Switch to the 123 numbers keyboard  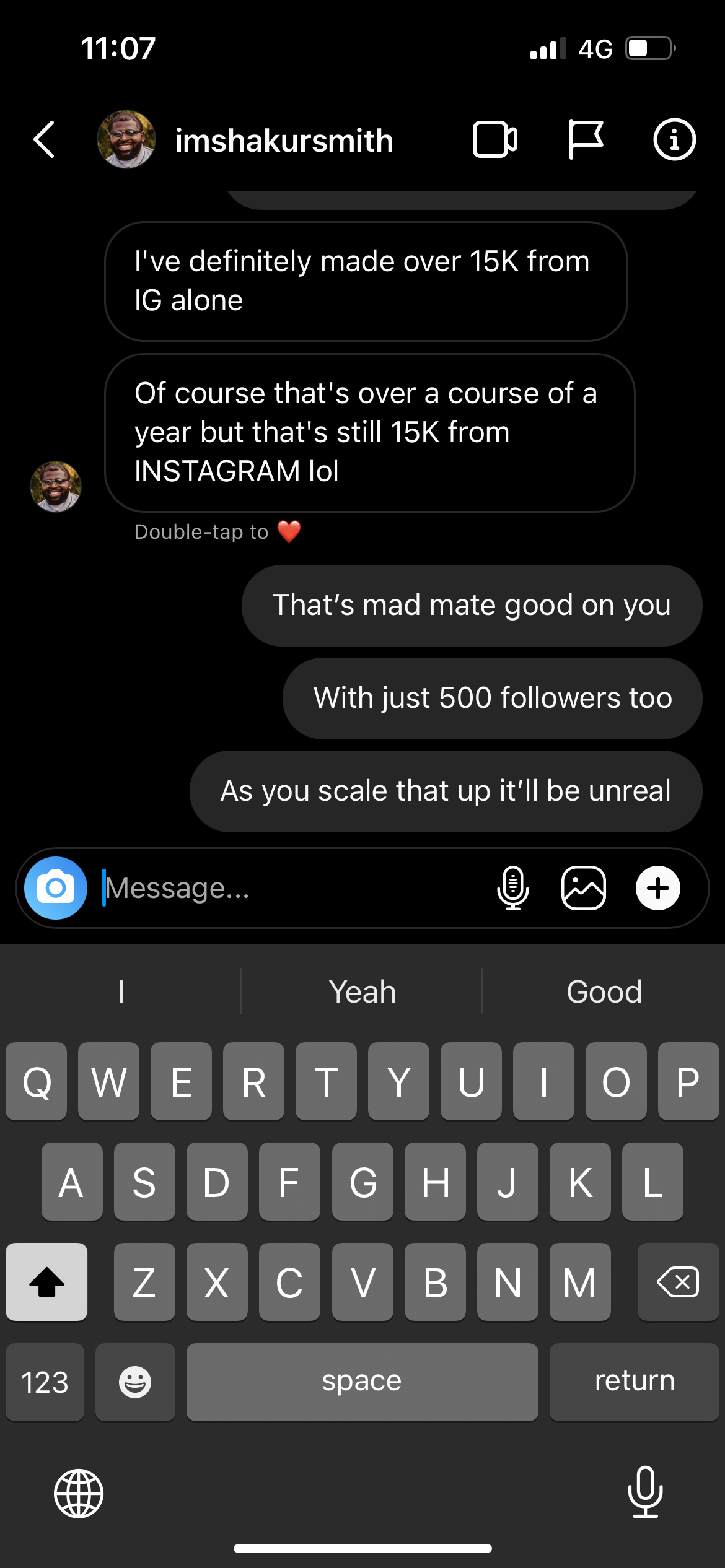(45, 1382)
